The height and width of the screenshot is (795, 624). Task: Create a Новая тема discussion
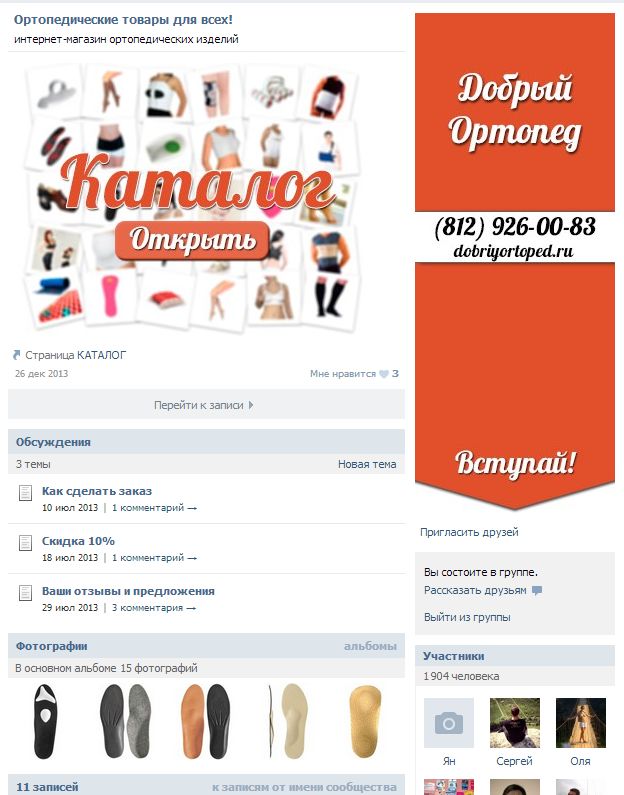366,464
